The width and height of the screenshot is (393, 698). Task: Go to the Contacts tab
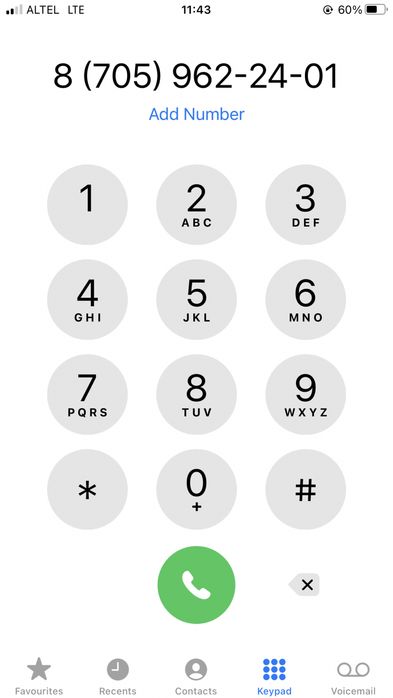pyautogui.click(x=196, y=676)
